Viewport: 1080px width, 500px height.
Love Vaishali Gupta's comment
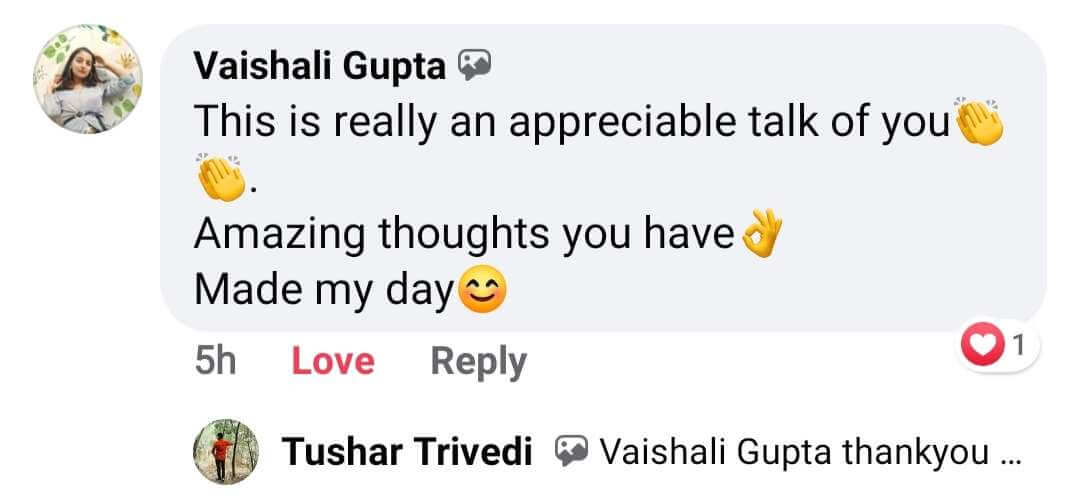[x=332, y=361]
